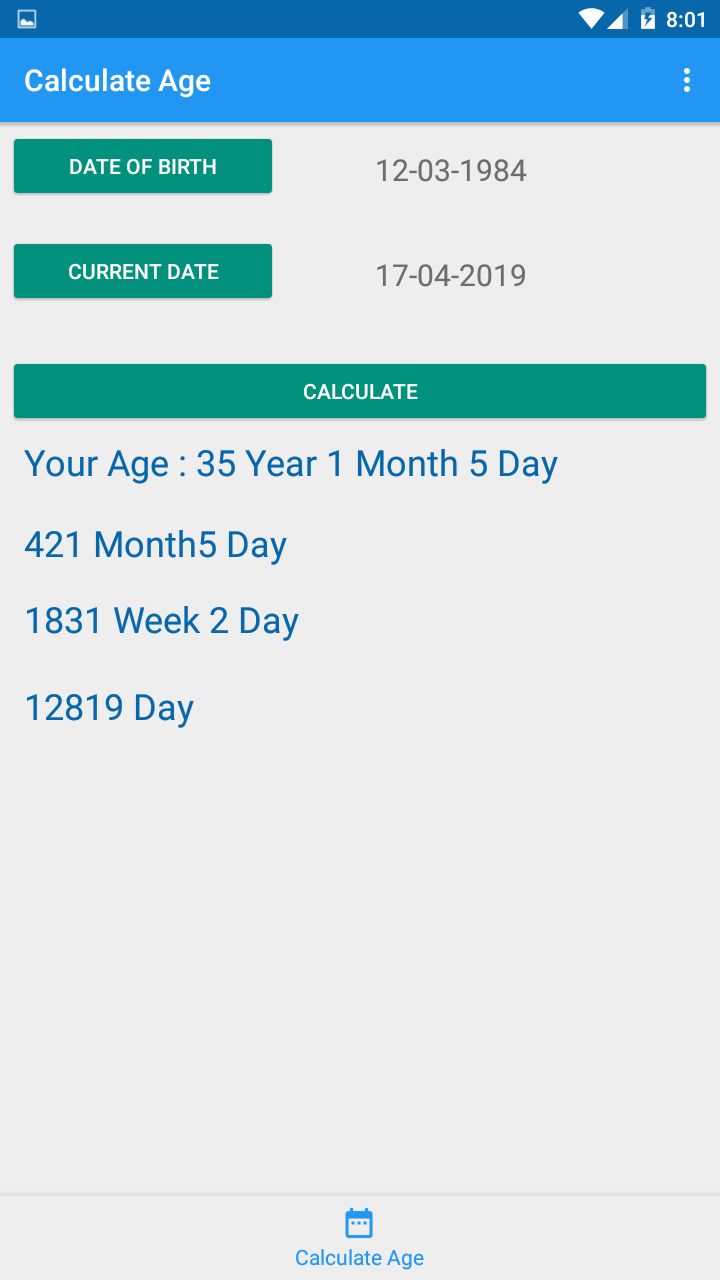Tap the Current Date button
Screen dimensions: 720x1280
pyautogui.click(x=143, y=271)
